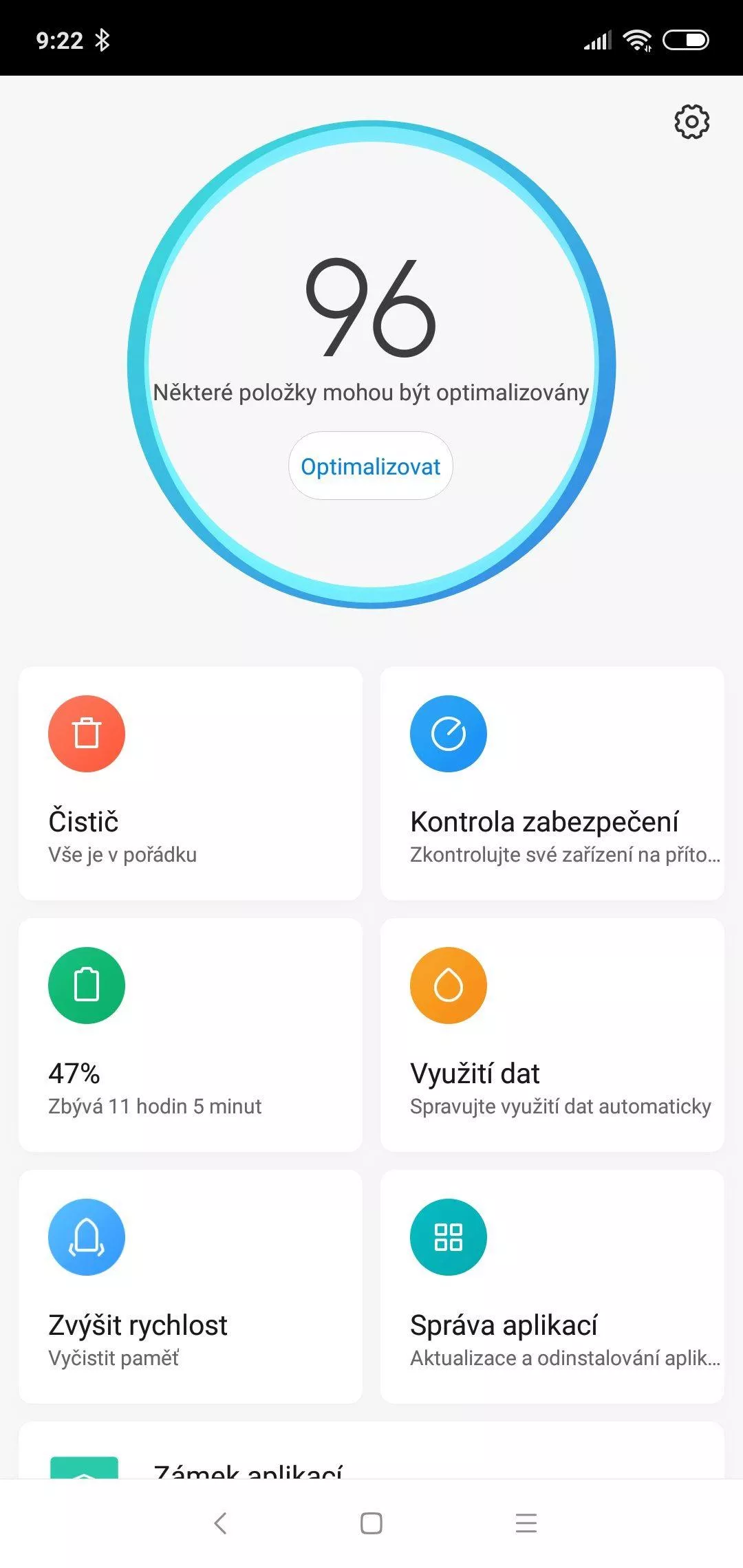743x1568 pixels.
Task: Tap the Optimalizovat button
Action: pos(371,466)
